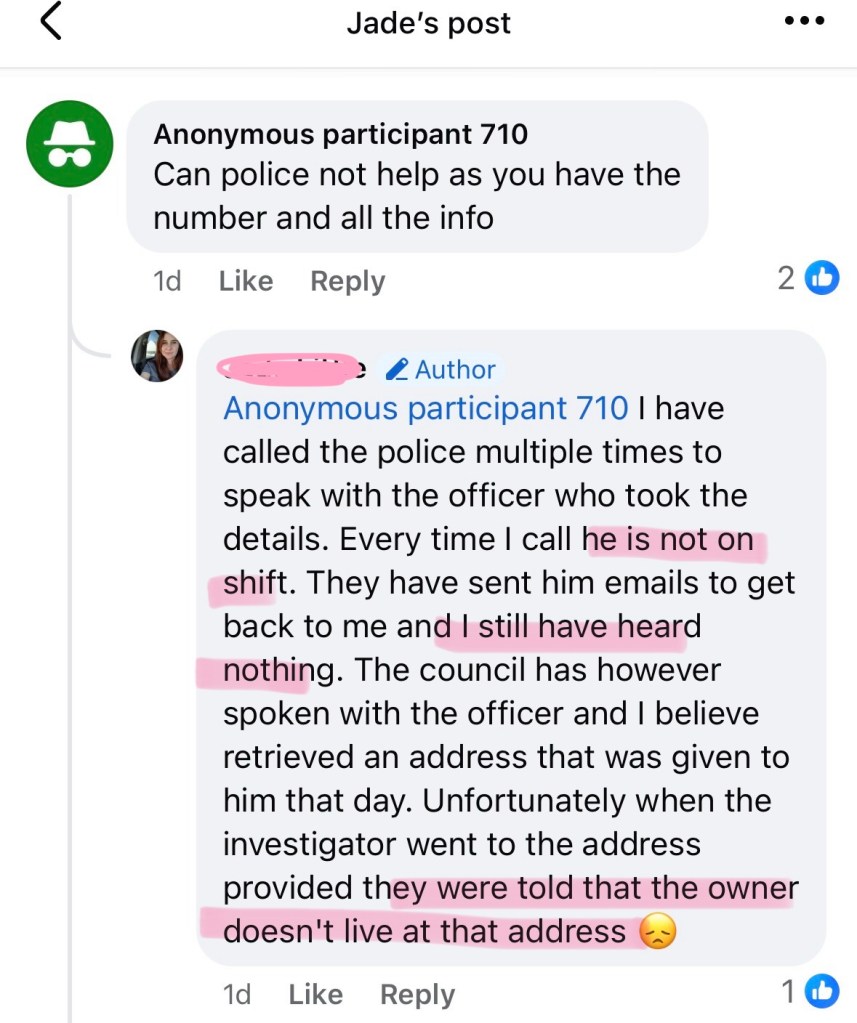Like Anonymous participant 710's comment

(245, 282)
